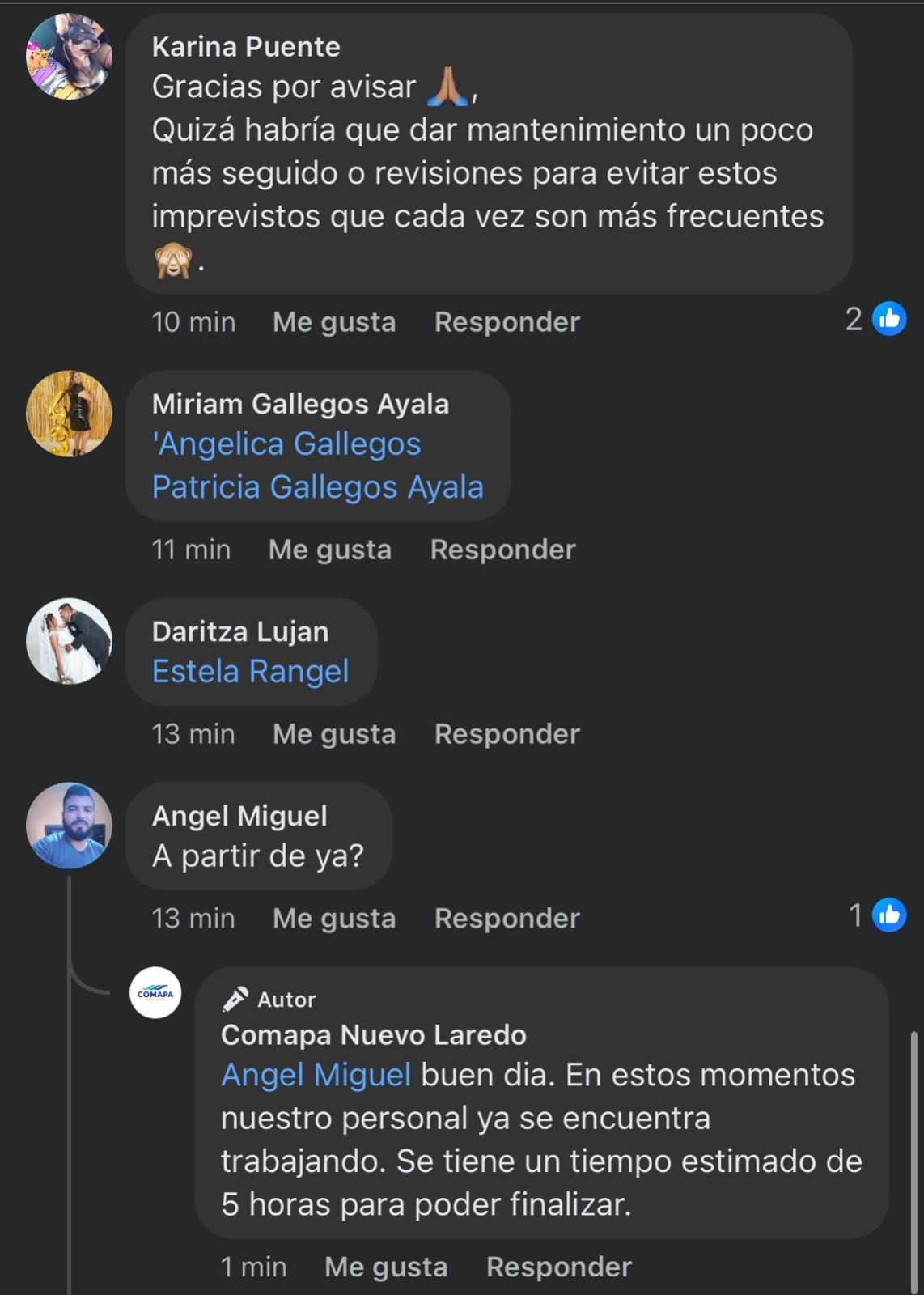Reply to Angel Miguel's comment
This screenshot has width=924, height=1295.
click(507, 919)
